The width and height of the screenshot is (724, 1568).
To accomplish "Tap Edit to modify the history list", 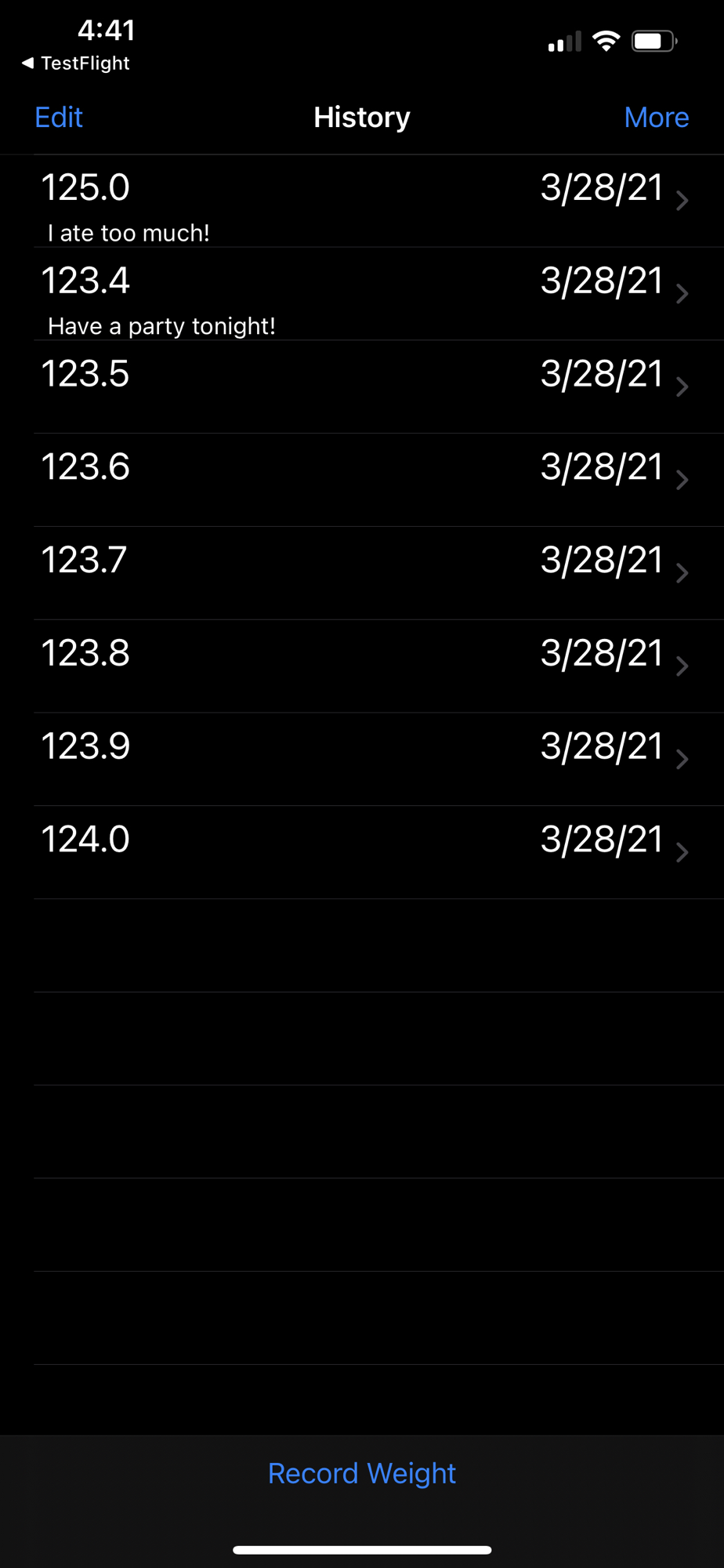I will tap(59, 118).
